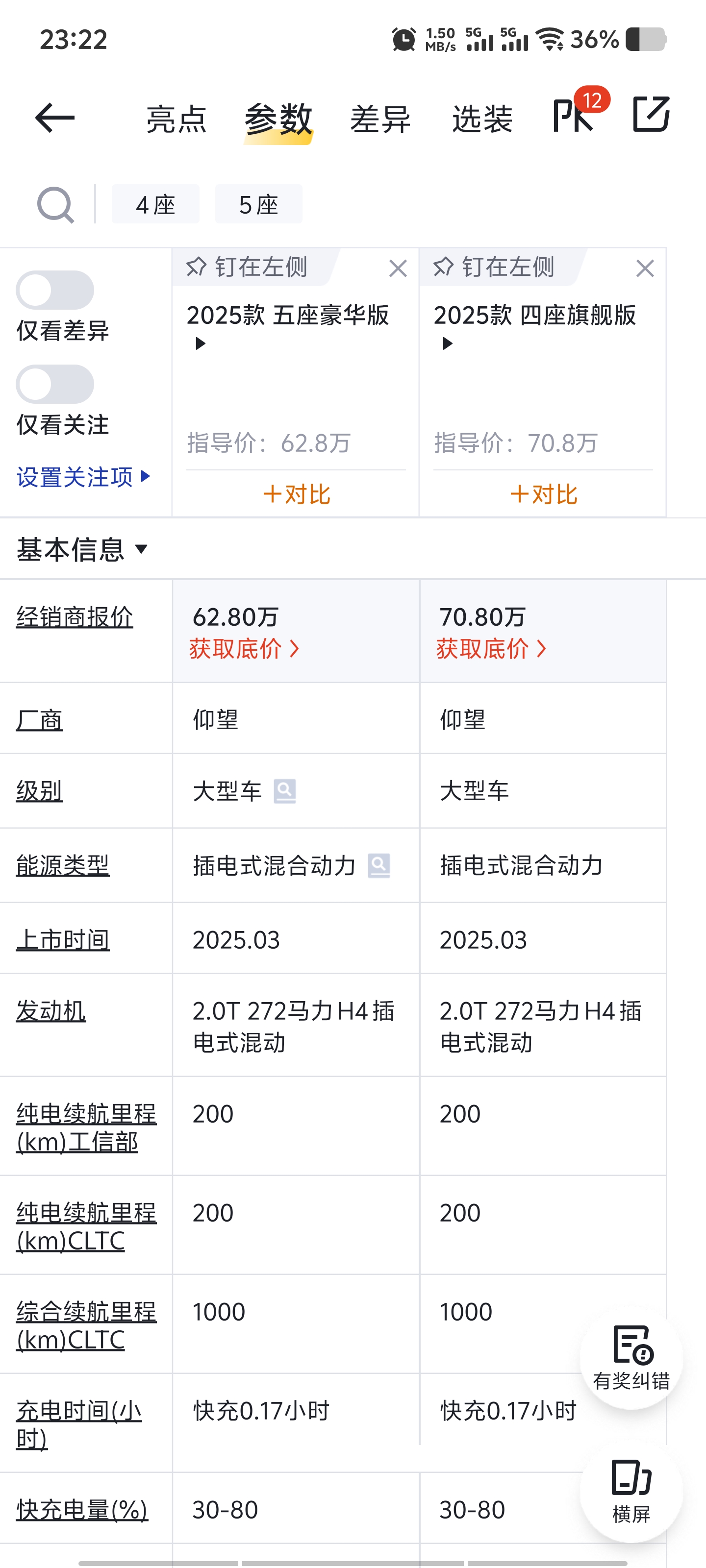Open the parameter search icon

pos(55,205)
